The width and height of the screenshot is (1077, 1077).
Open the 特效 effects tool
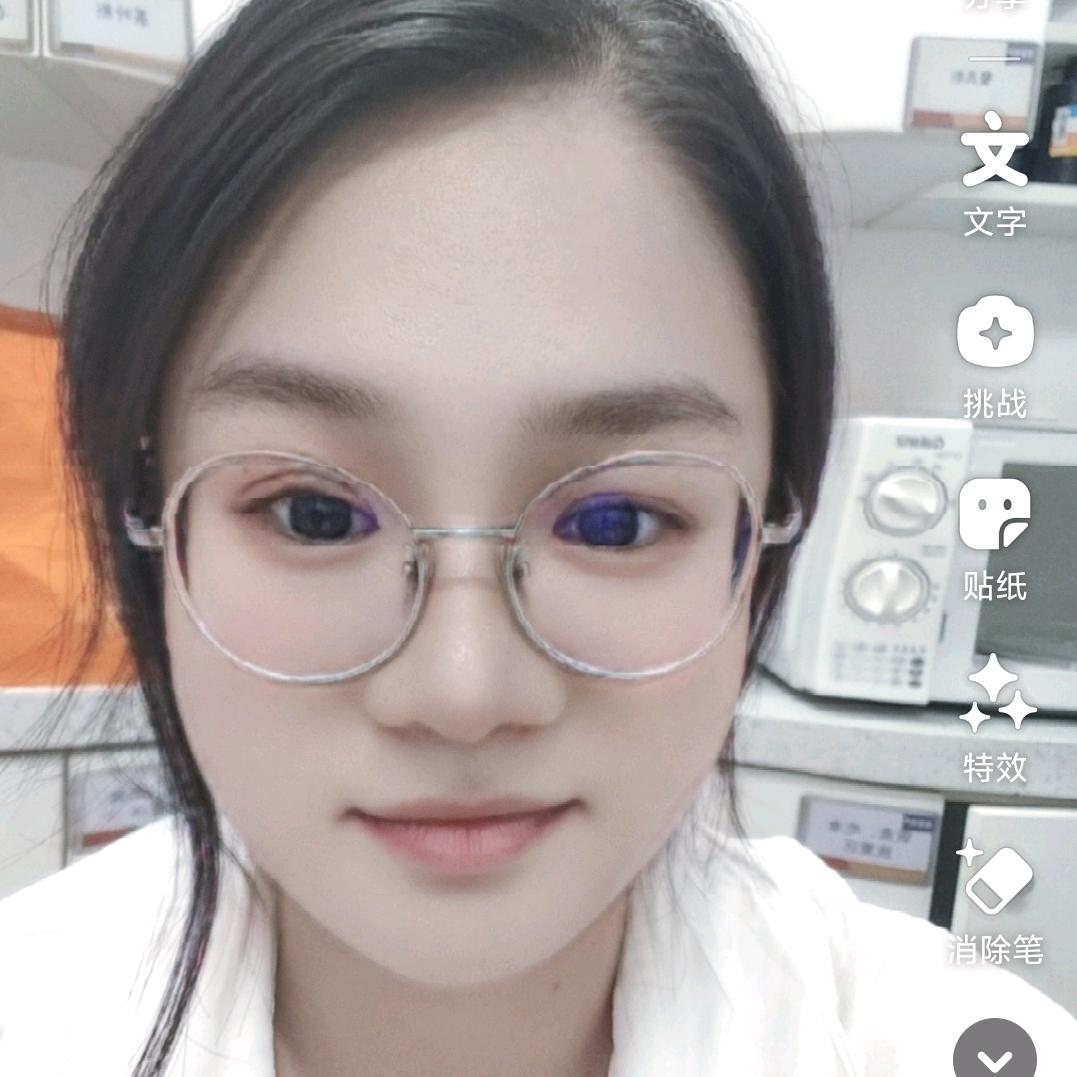pyautogui.click(x=996, y=718)
